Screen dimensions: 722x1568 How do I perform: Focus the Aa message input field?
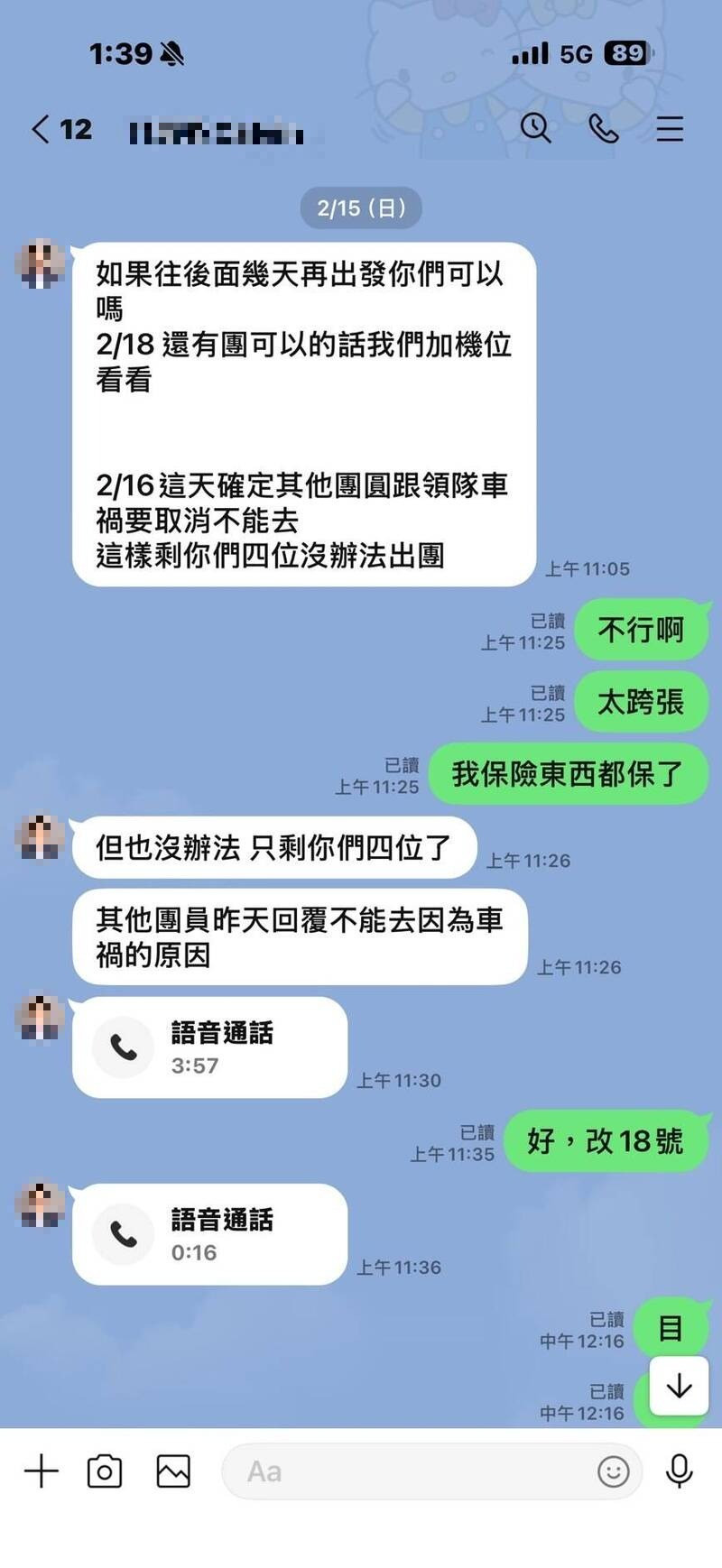click(406, 1471)
